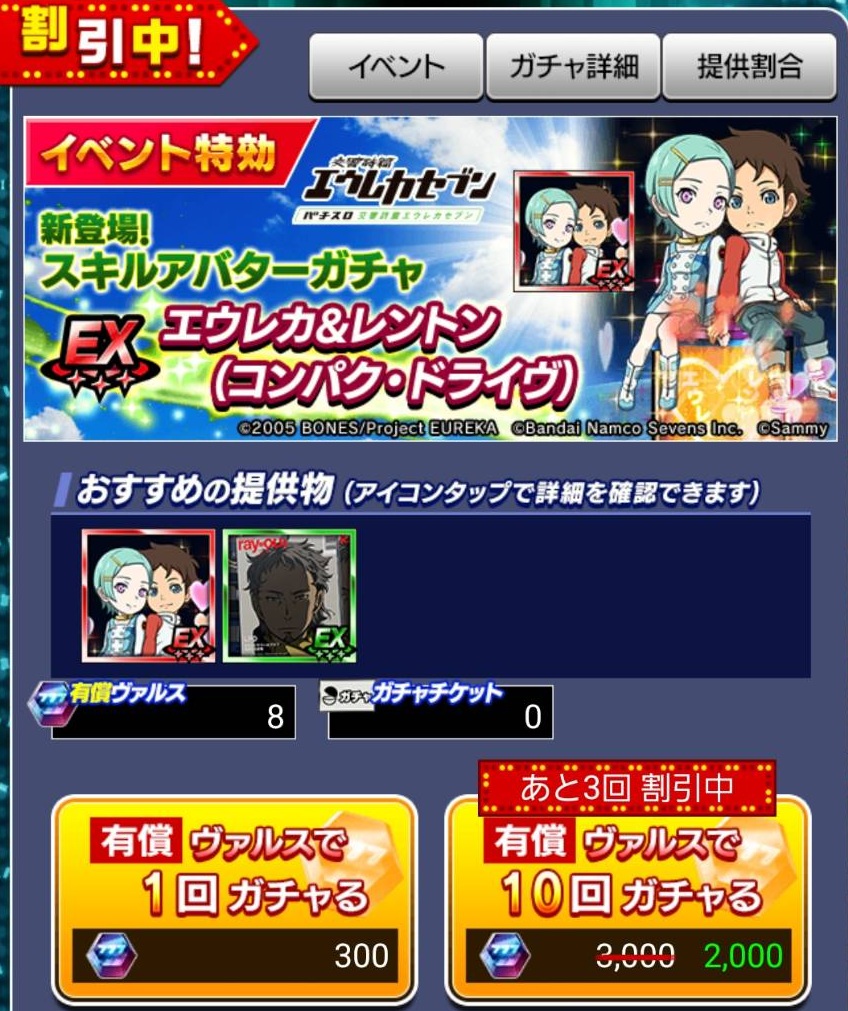View ガチャ詳細 details
848x1011 pixels.
(573, 67)
